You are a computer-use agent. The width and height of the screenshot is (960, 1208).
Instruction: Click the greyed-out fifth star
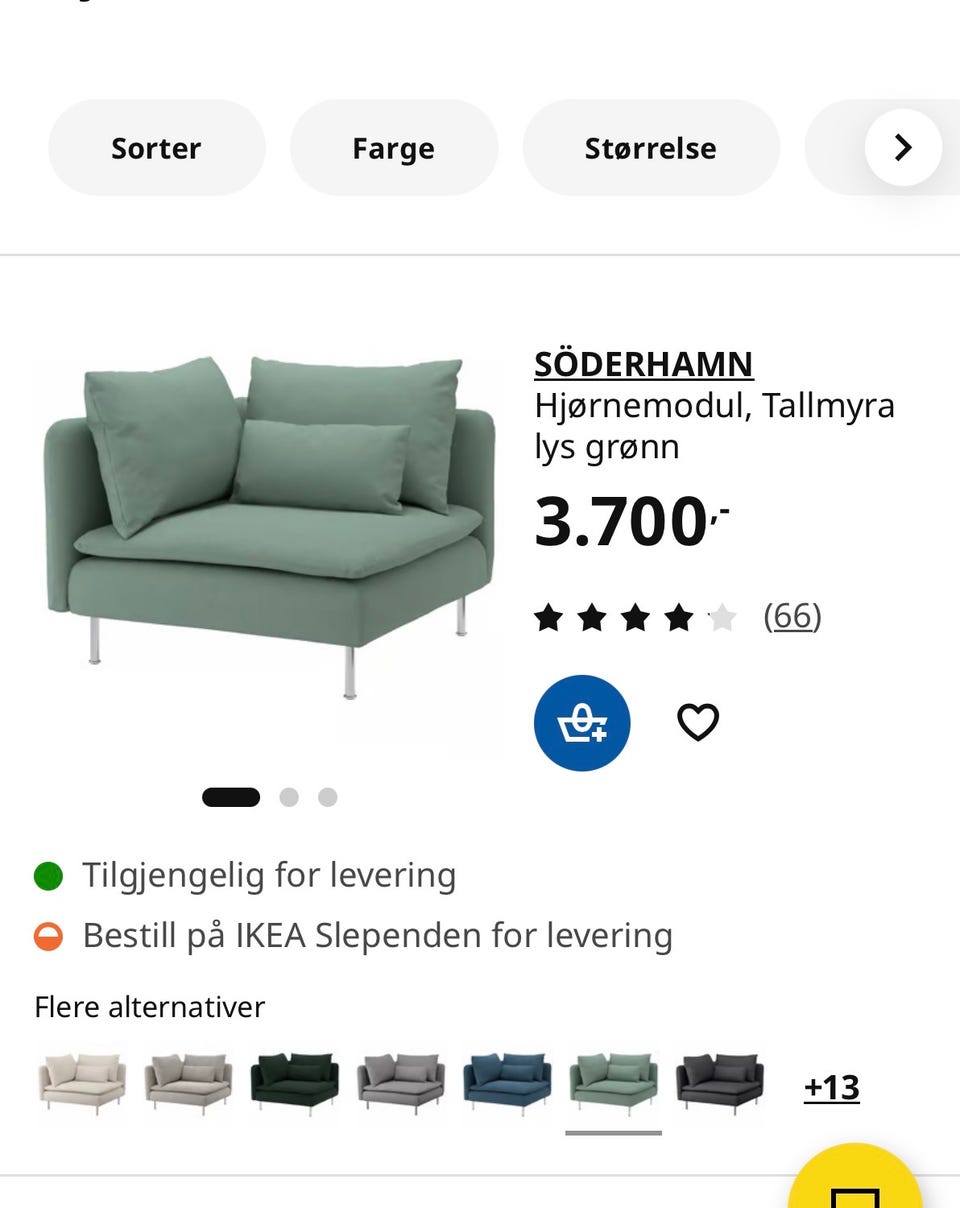point(722,617)
